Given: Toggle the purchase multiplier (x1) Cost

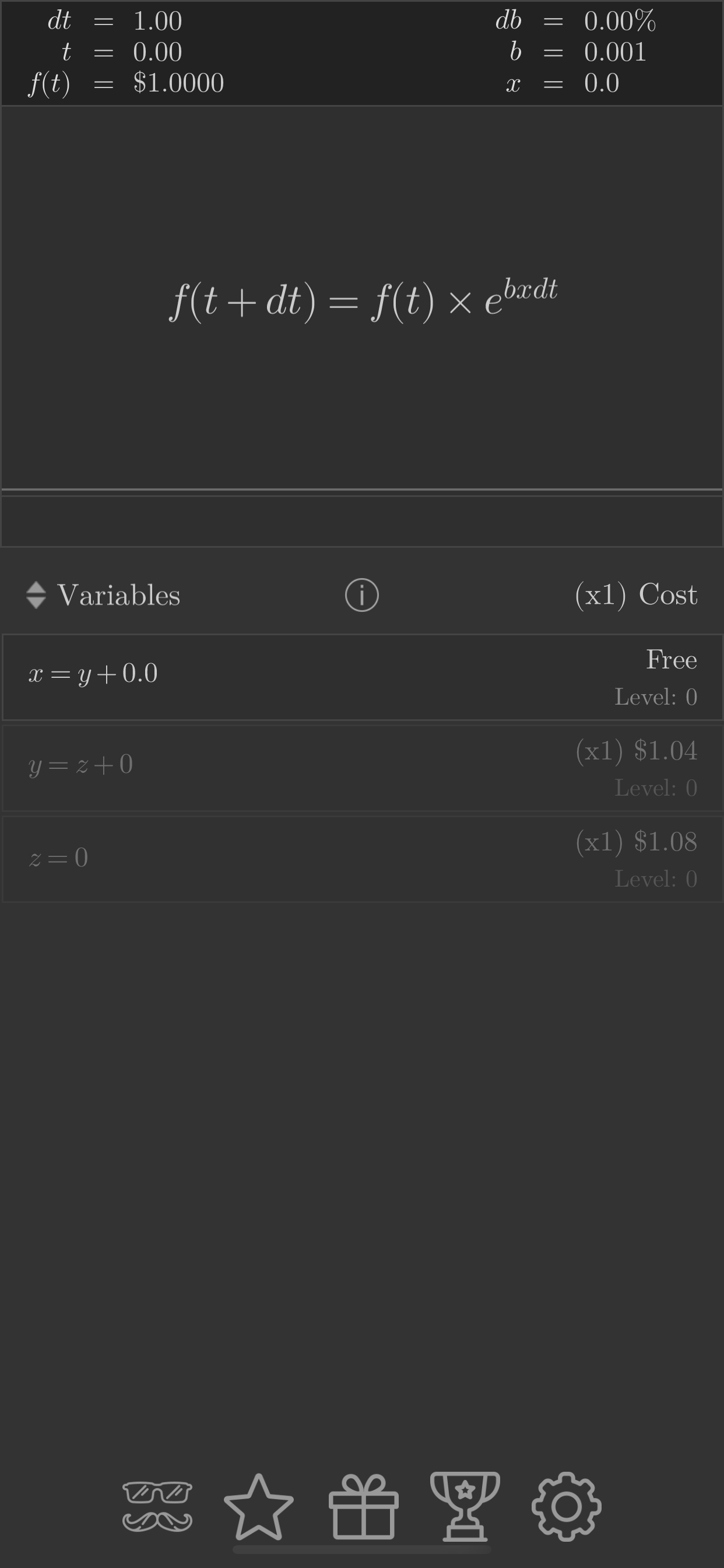Looking at the screenshot, I should (635, 594).
